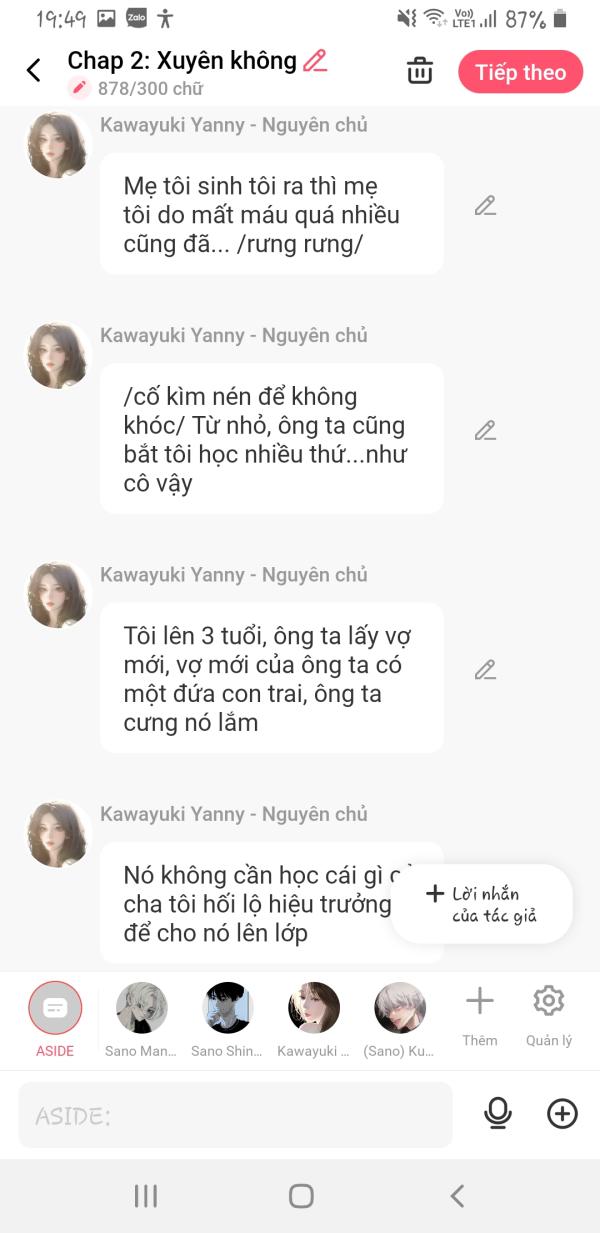Edit the chapter title Xuyên không
600x1233 pixels.
coord(316,61)
